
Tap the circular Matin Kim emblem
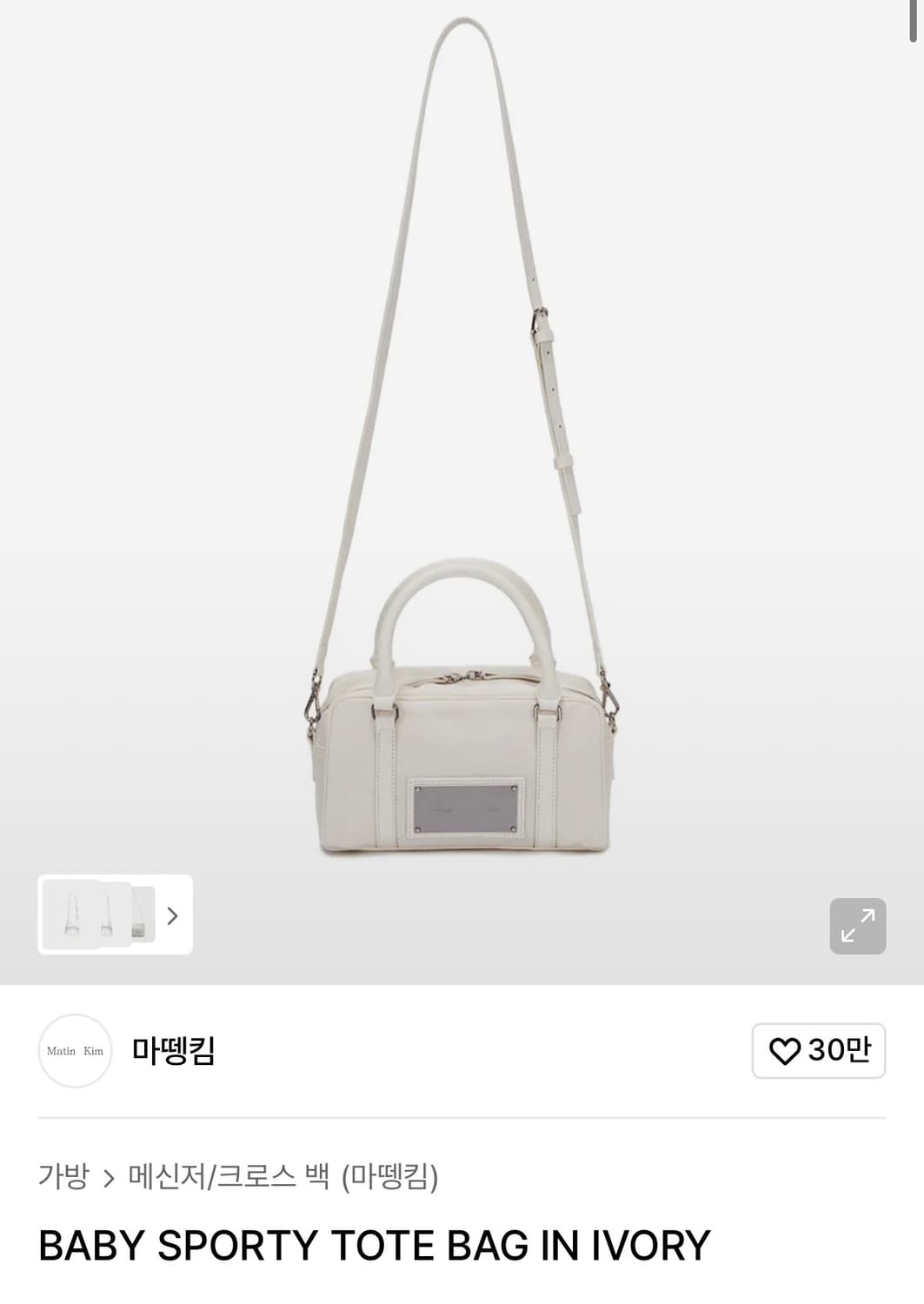pyautogui.click(x=75, y=1051)
